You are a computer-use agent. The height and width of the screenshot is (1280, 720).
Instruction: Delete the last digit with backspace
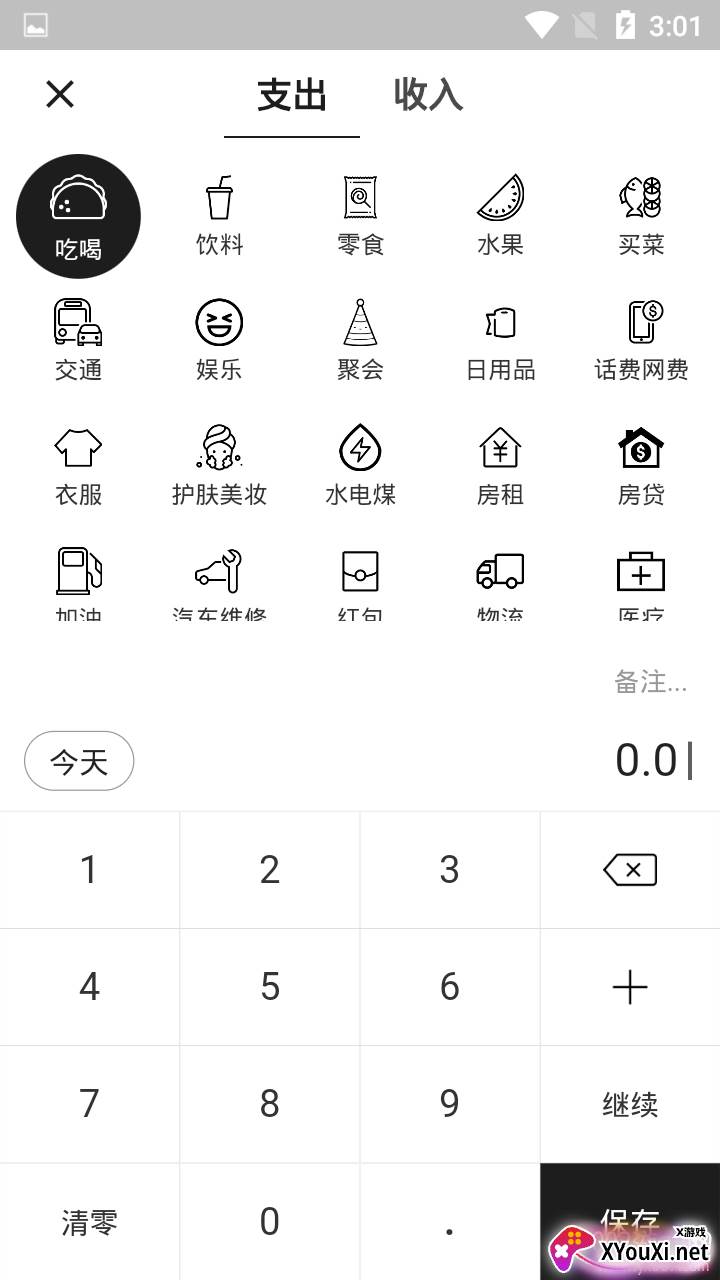coord(630,870)
